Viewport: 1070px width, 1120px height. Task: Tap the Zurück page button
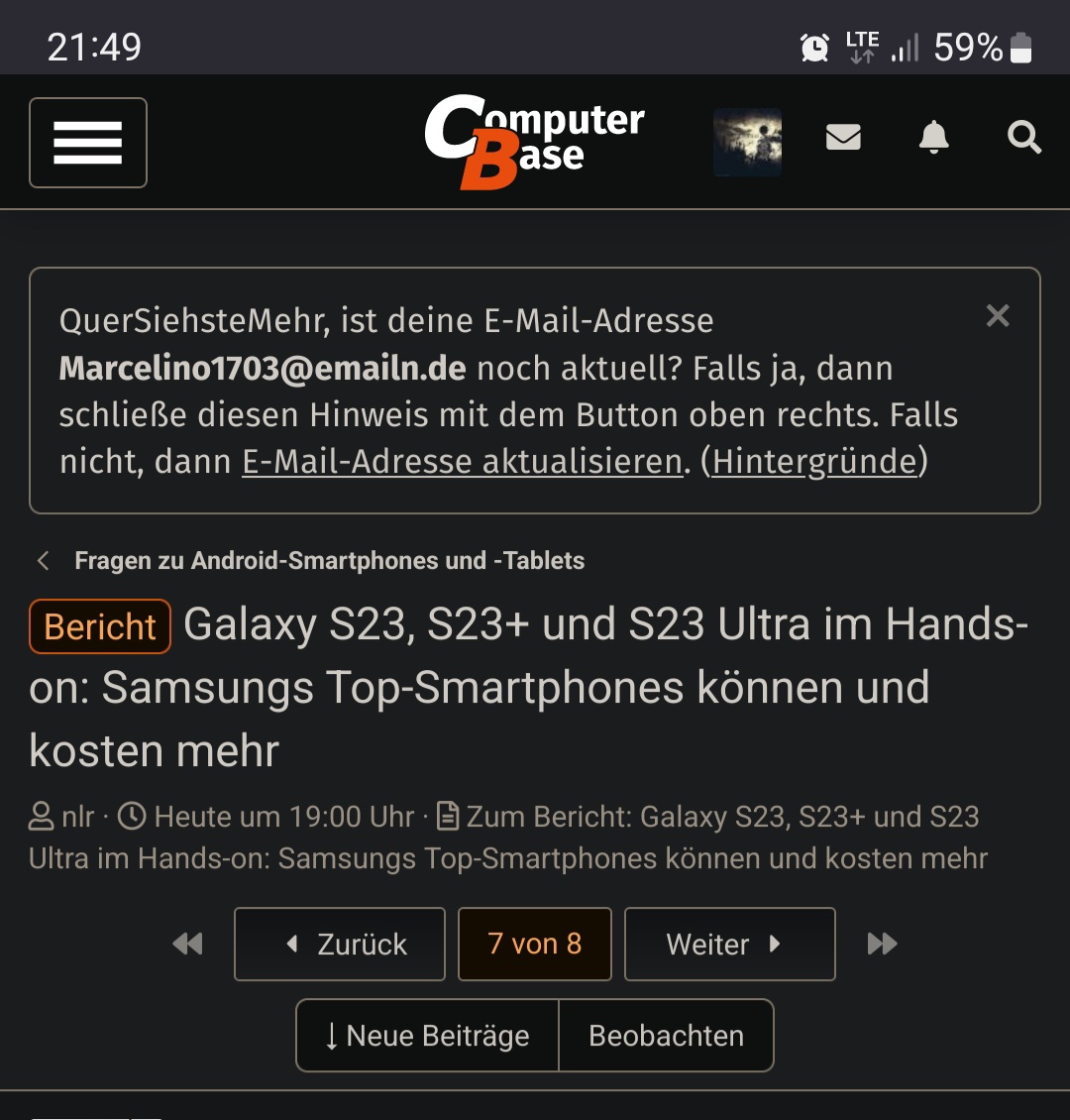click(x=340, y=945)
